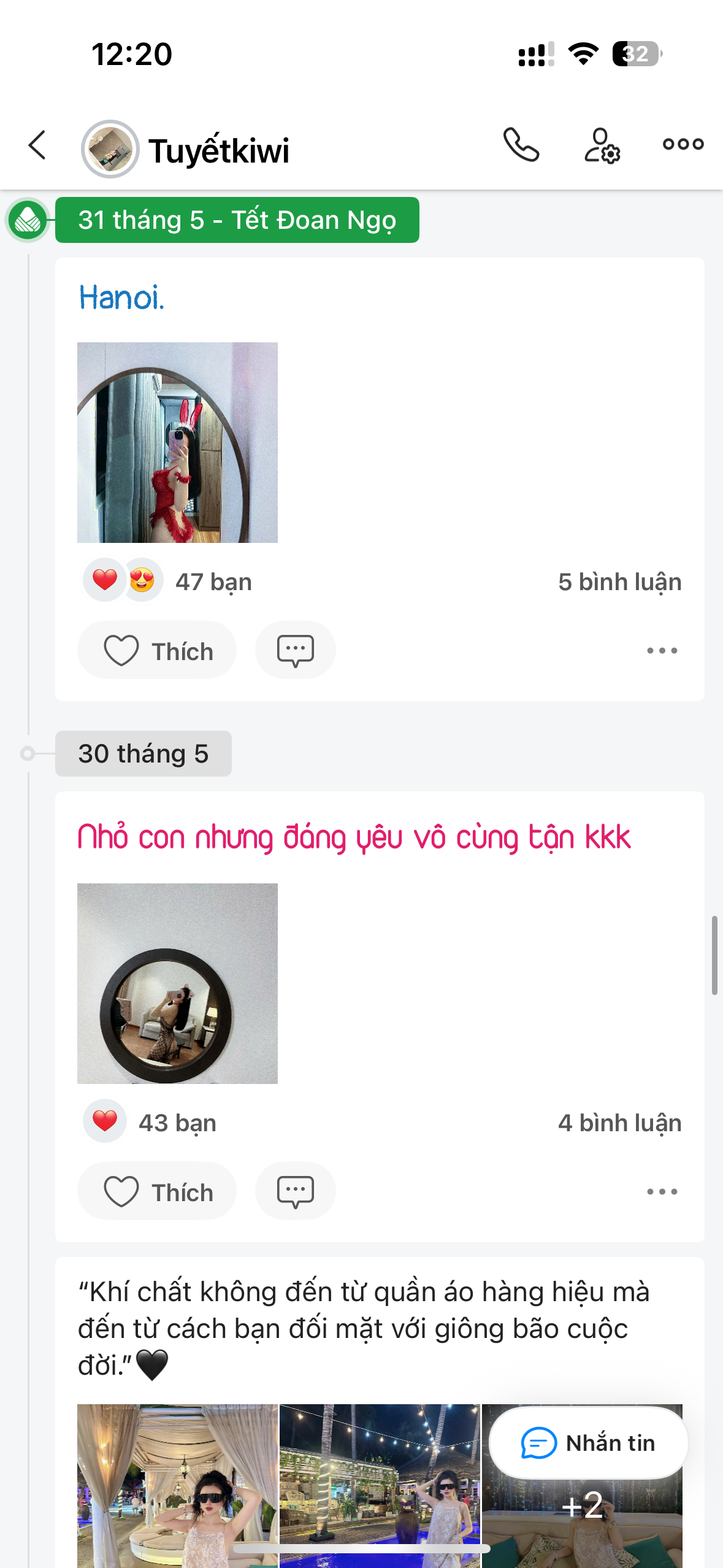The height and width of the screenshot is (1568, 723).
Task: Open more options for the 'Nhỏ con' post
Action: pyautogui.click(x=662, y=1191)
